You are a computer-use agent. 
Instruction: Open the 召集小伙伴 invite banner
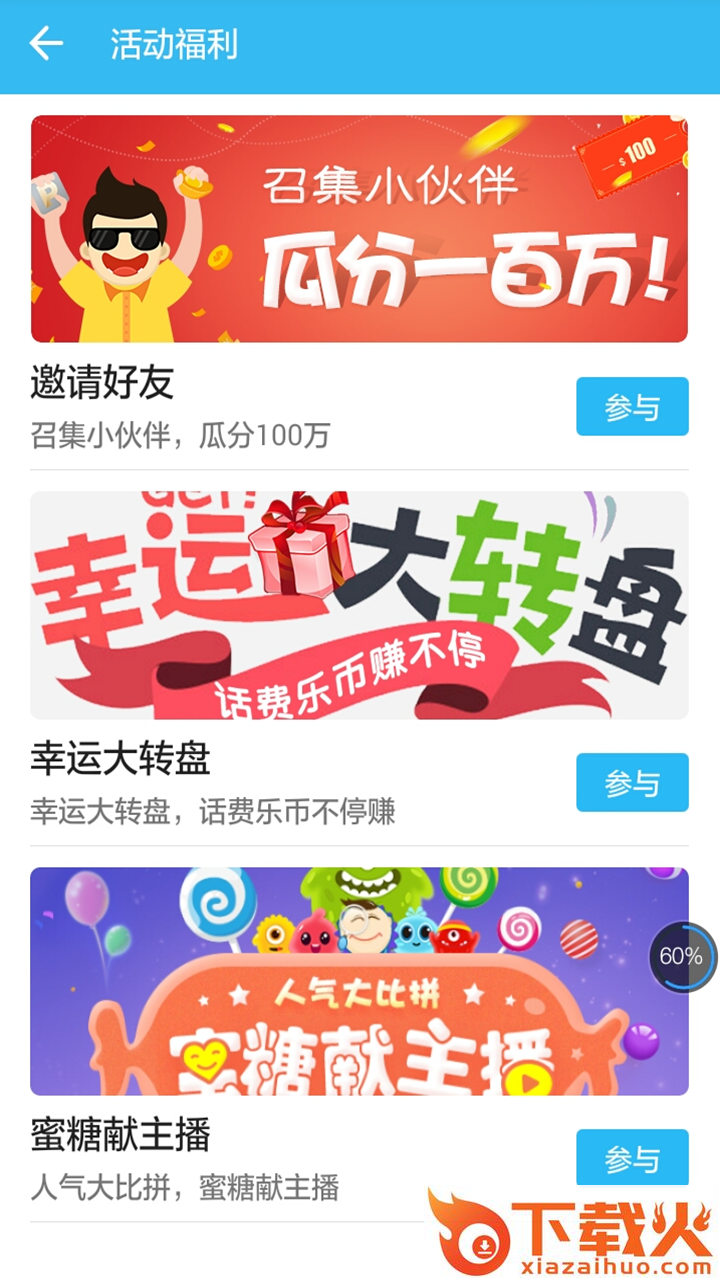pyautogui.click(x=359, y=229)
